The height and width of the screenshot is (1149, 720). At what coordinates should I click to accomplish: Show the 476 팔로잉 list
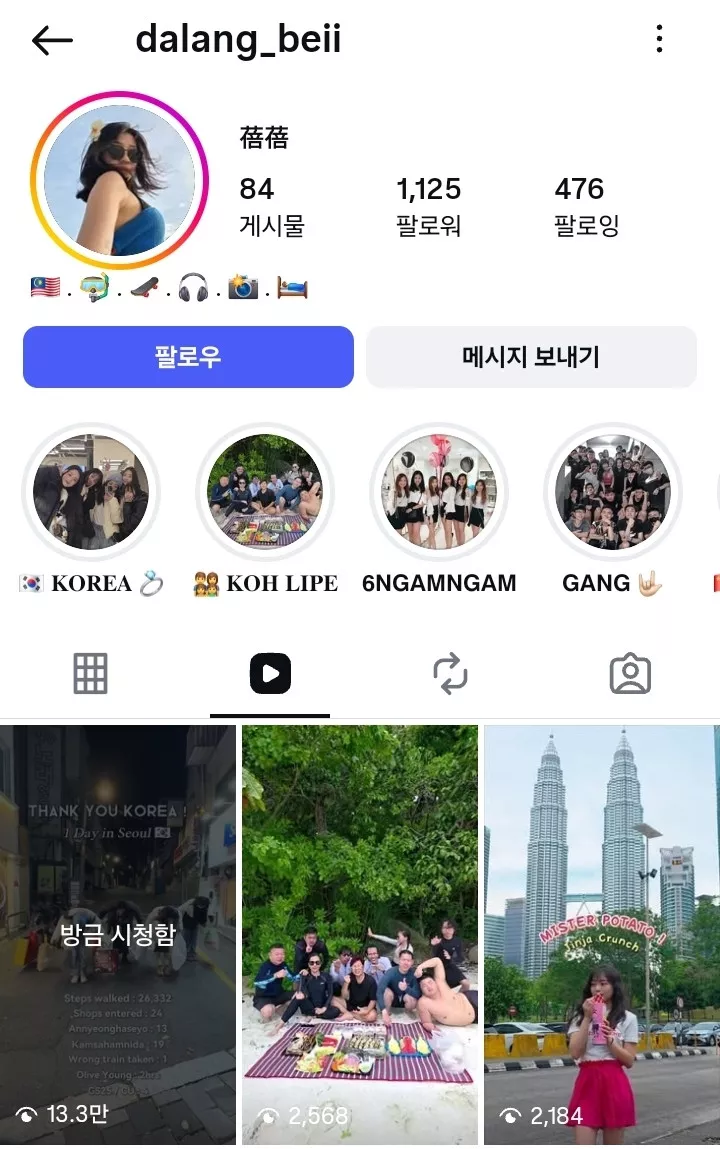pos(586,206)
